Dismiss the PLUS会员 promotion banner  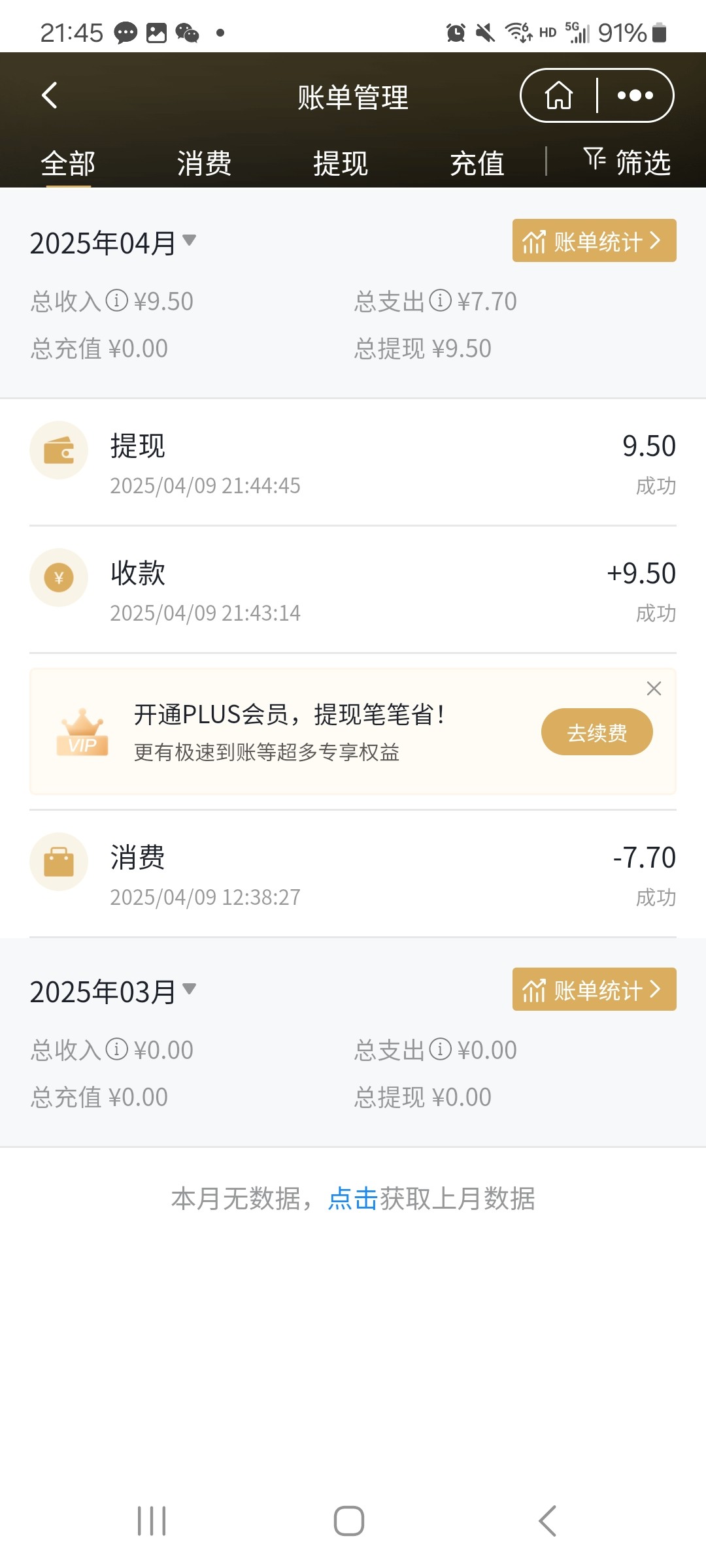click(x=654, y=688)
